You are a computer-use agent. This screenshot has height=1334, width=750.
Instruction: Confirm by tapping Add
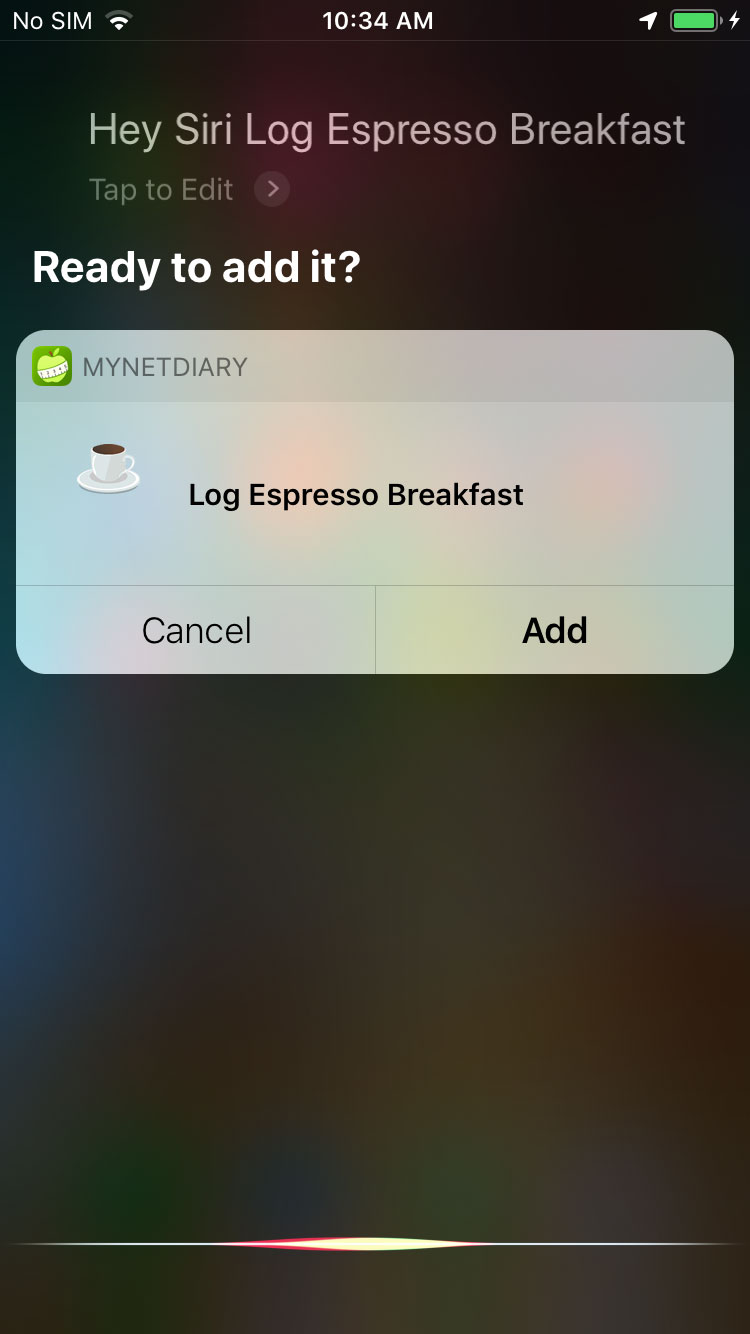pyautogui.click(x=554, y=630)
